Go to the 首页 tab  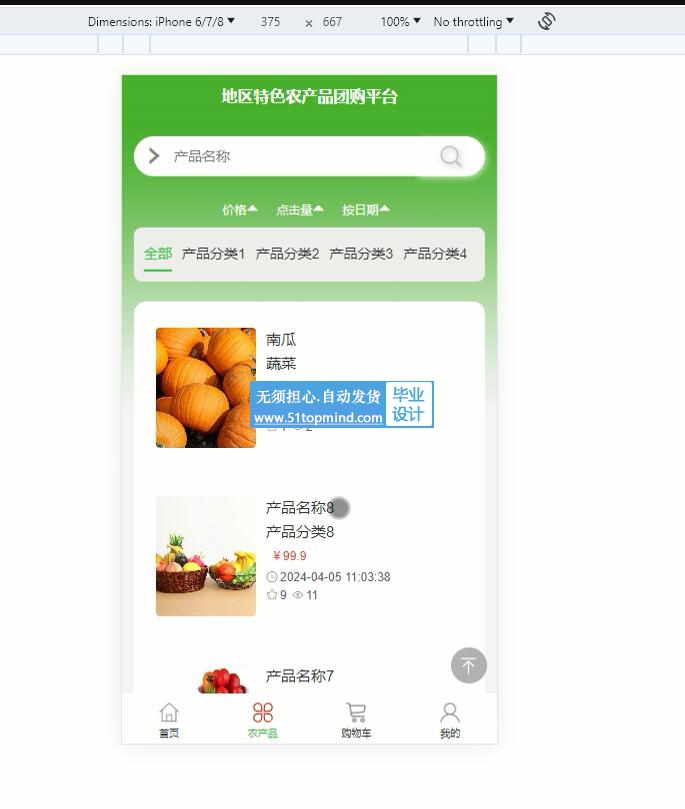coord(169,719)
